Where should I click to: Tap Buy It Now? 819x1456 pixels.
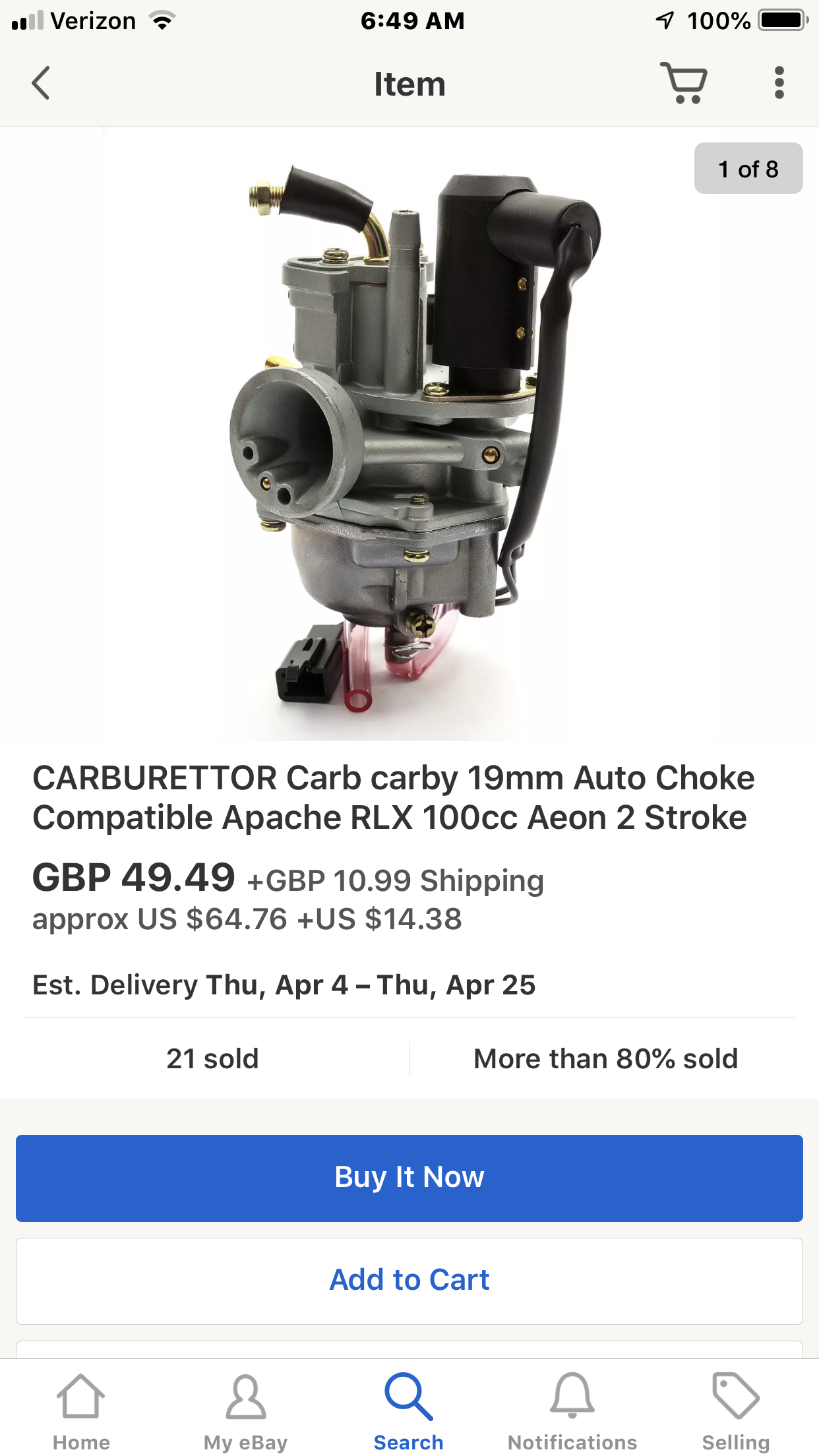tap(409, 1178)
